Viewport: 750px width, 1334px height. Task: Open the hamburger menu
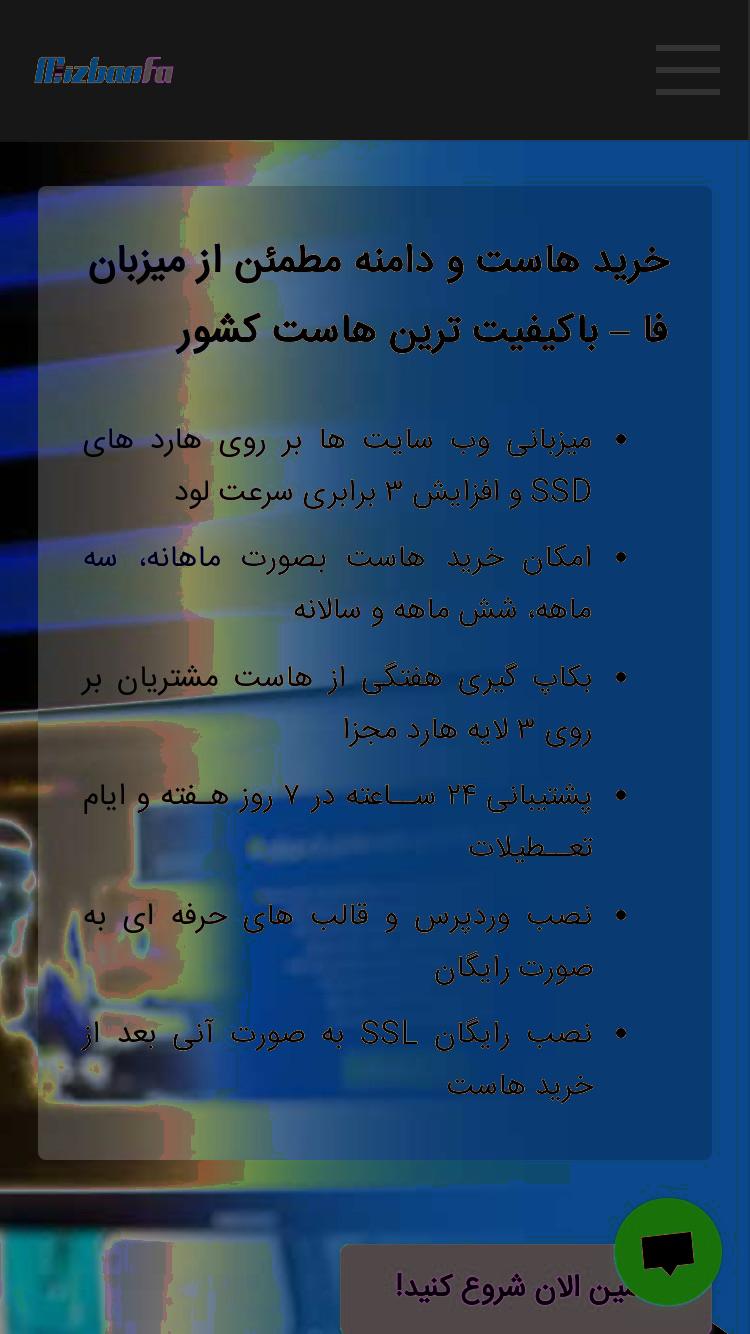(688, 70)
